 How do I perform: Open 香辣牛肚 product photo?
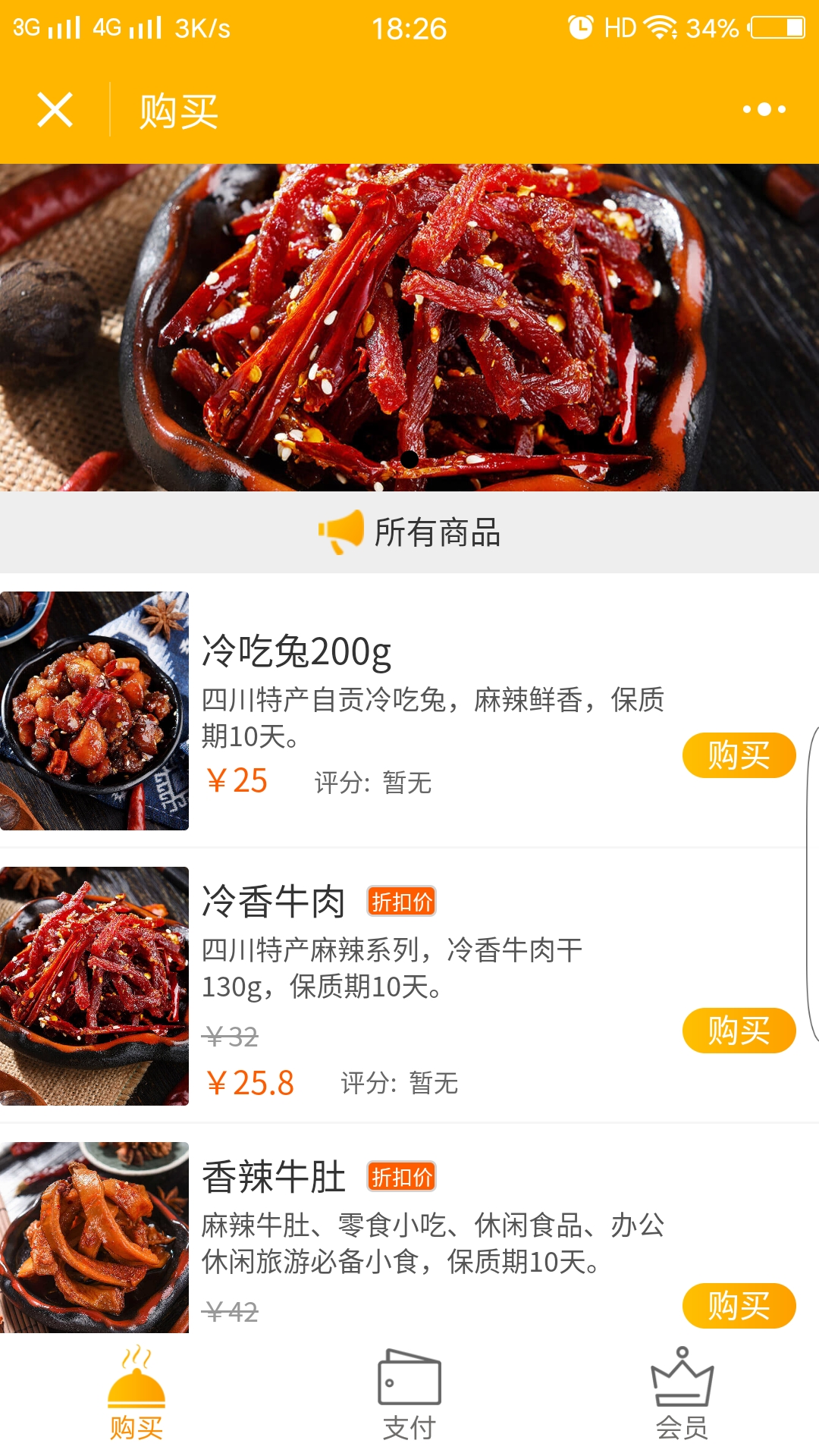point(94,1238)
